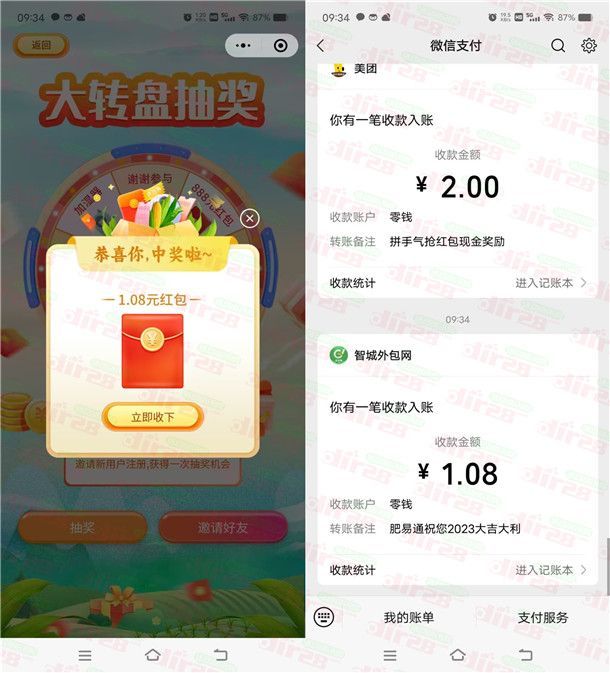Close the mini program with the circle icon
610x673 pixels.
pyautogui.click(x=280, y=45)
